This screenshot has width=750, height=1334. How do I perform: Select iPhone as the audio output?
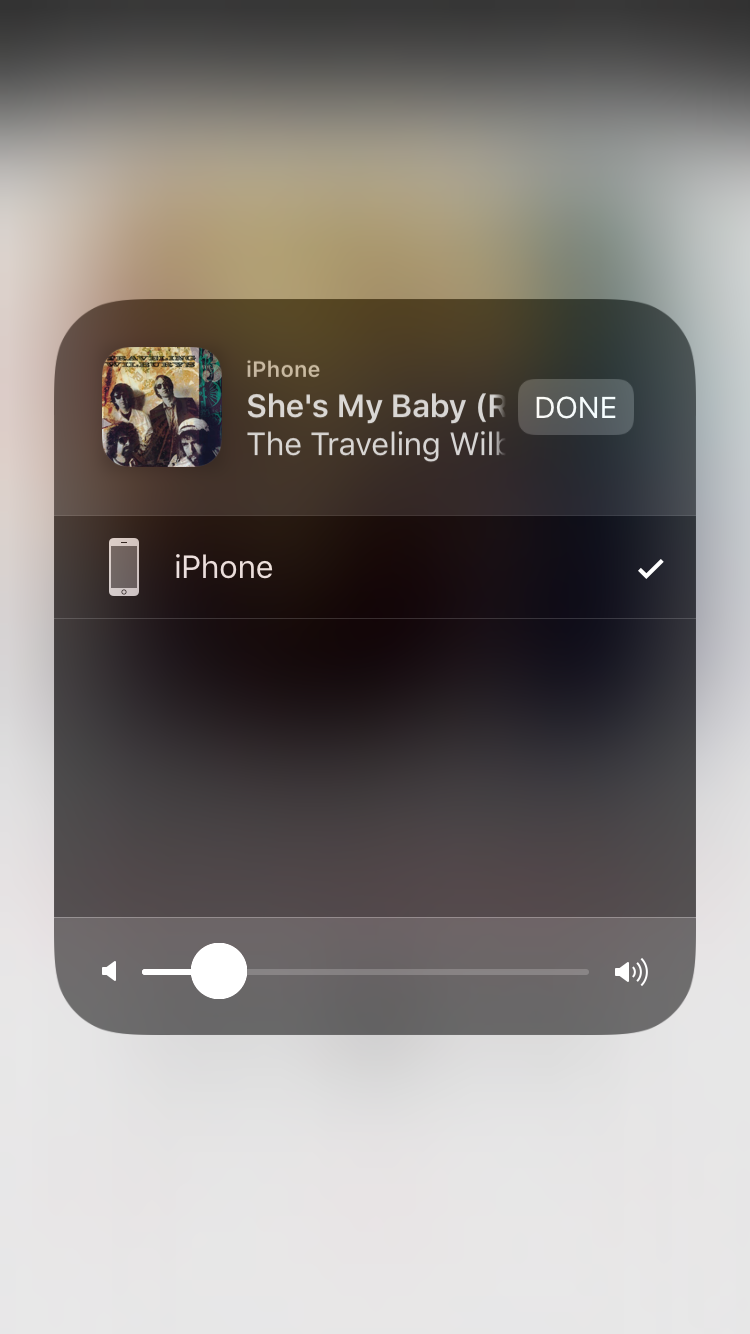tap(374, 567)
